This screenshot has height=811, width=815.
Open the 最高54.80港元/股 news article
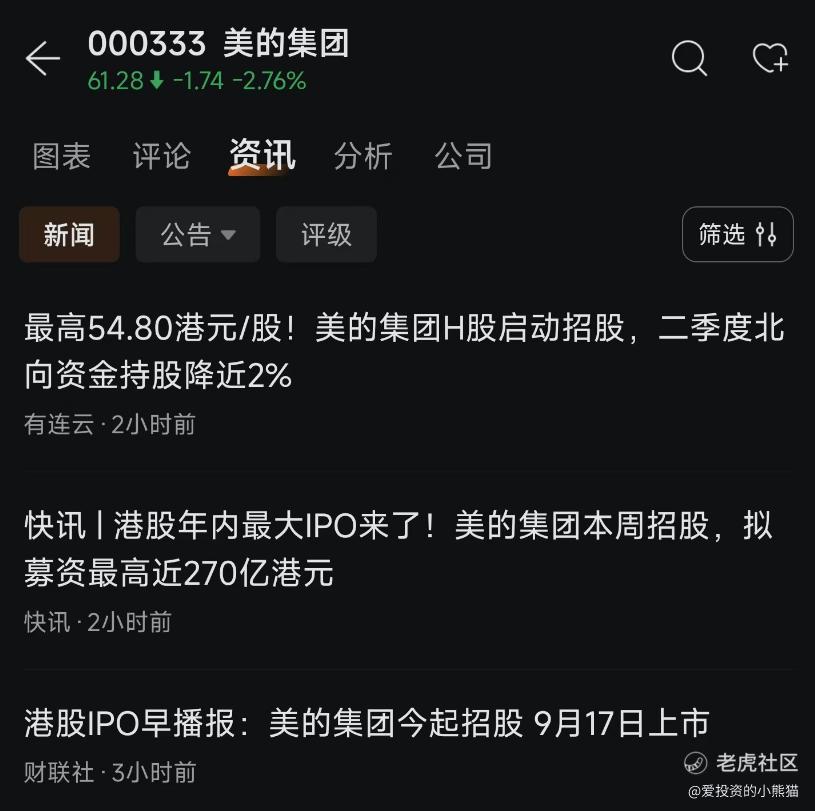[x=405, y=374]
